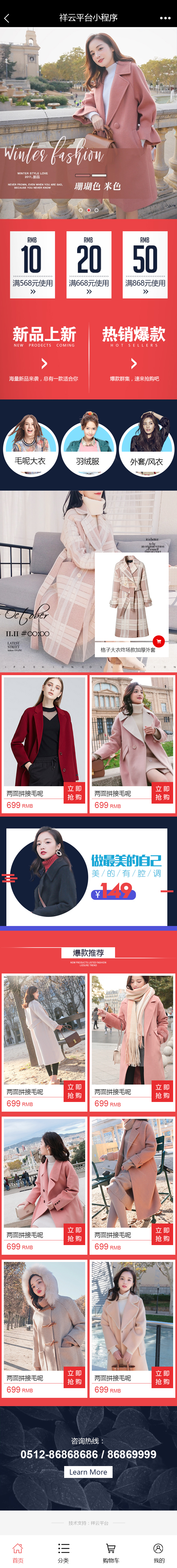Claim the RMB 10 coupon
The image size is (177, 1568).
click(32, 264)
